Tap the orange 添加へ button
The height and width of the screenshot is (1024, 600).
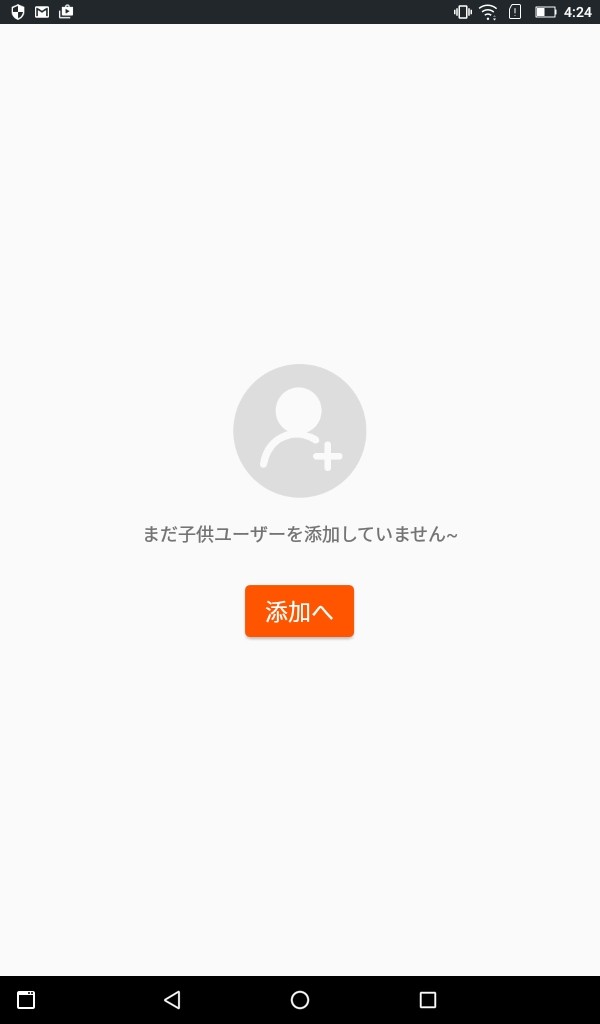(299, 611)
